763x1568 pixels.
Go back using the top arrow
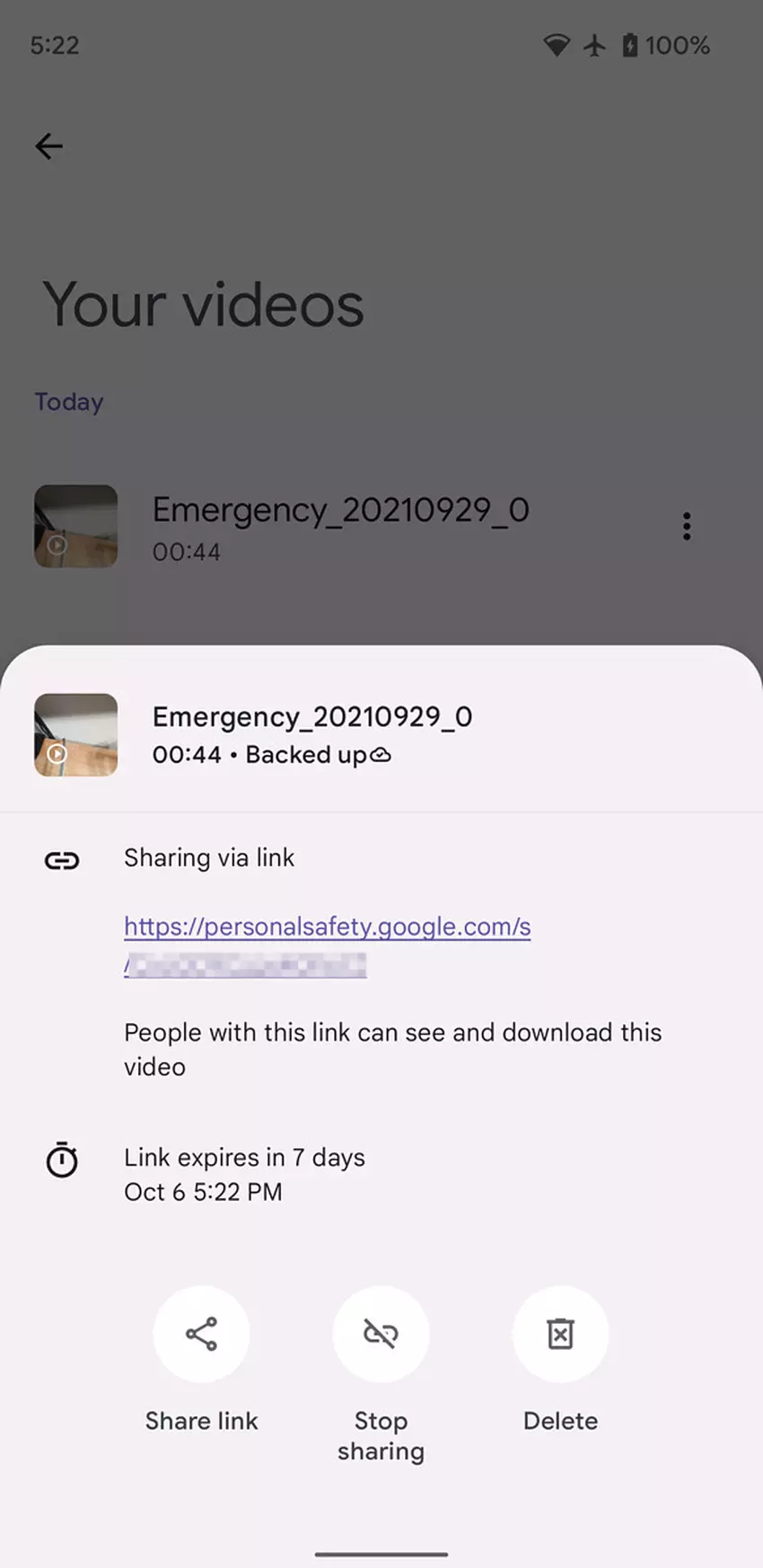[49, 146]
